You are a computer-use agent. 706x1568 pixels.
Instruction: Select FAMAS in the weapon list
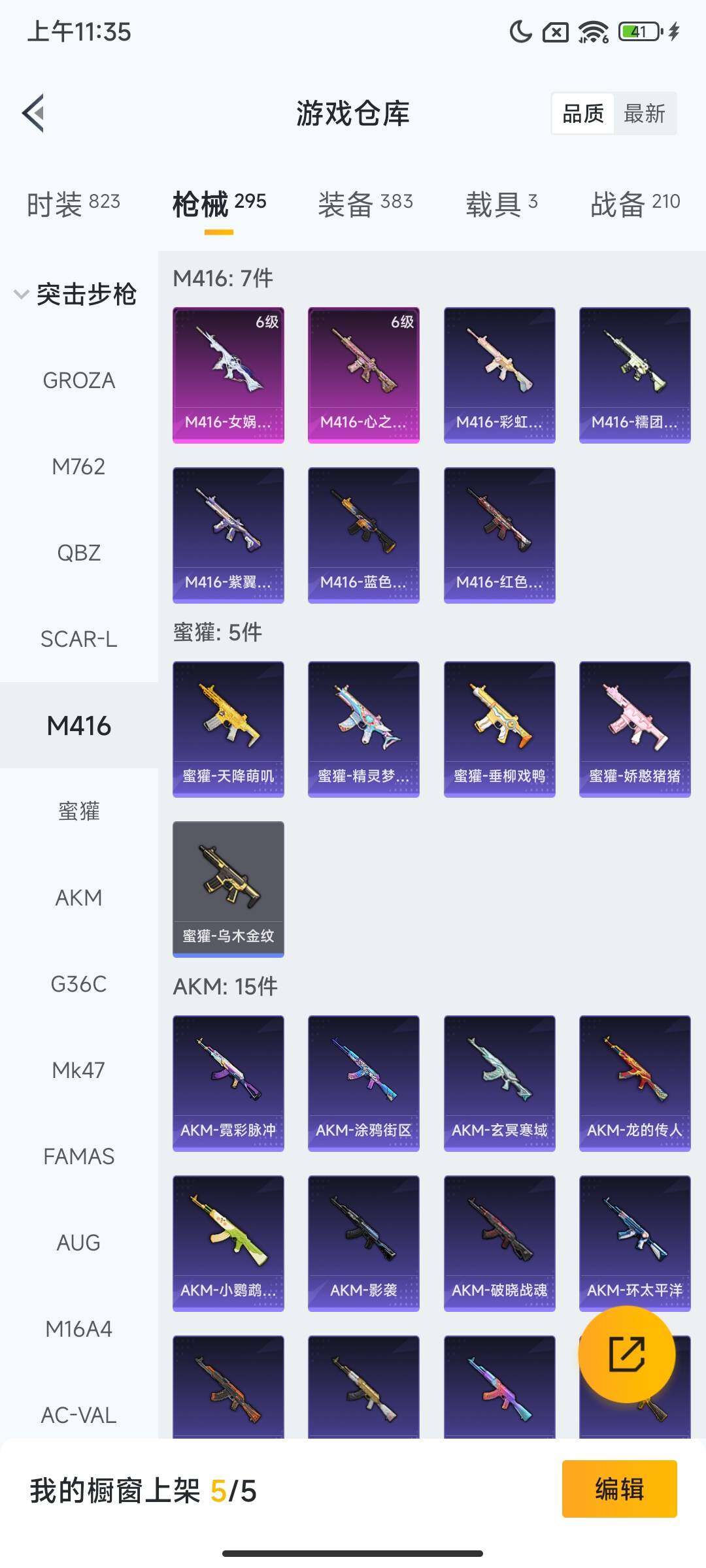78,1156
